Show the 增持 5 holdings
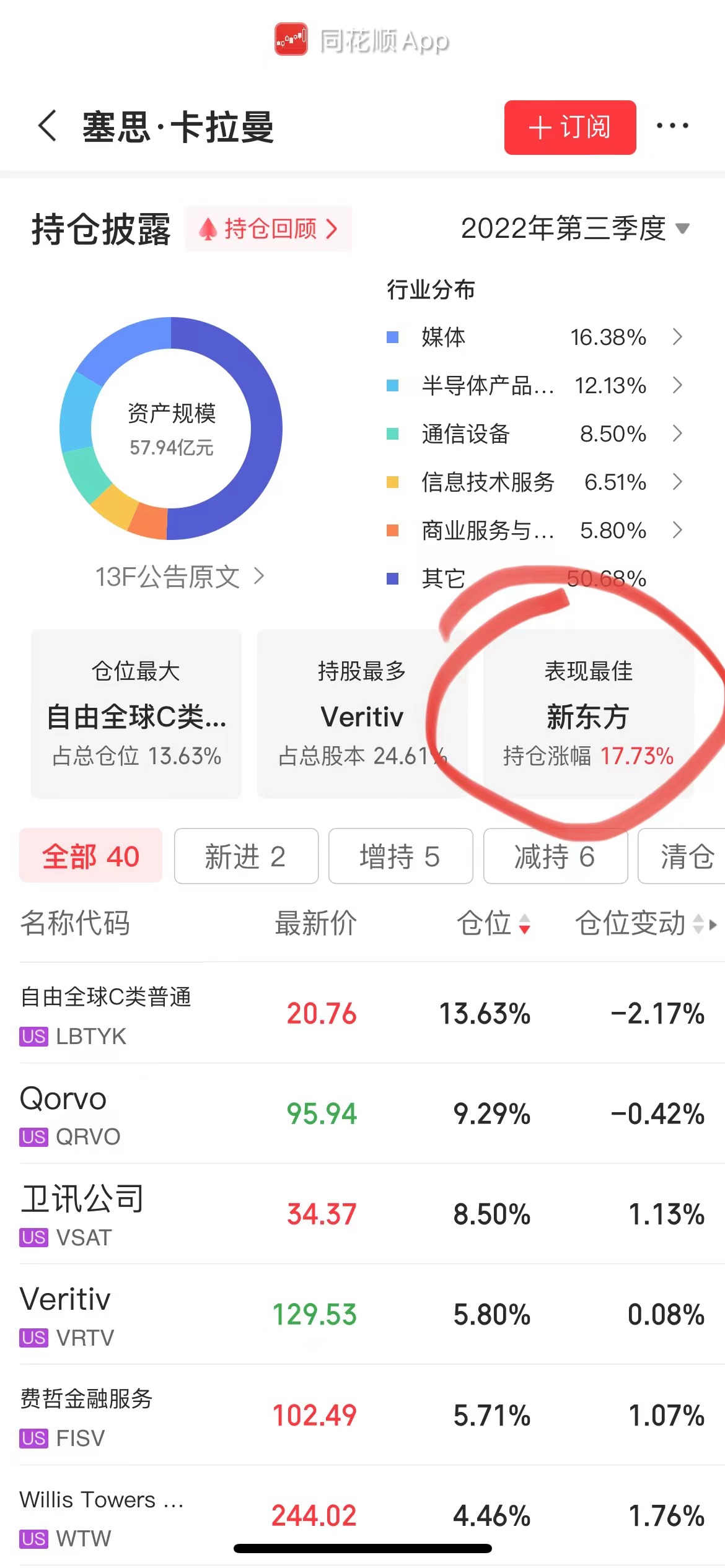This screenshot has width=725, height=1568. tap(400, 856)
